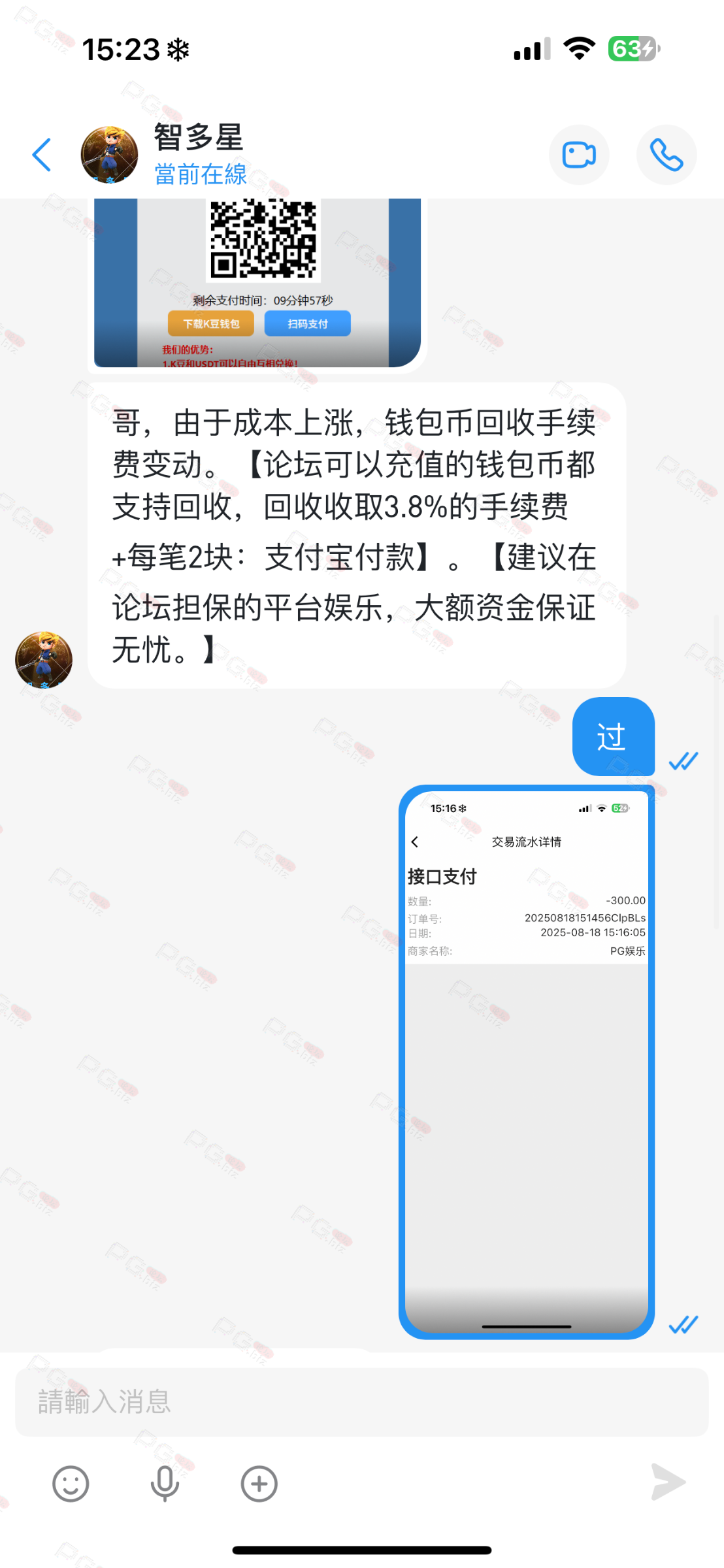
Task: Send the message with the arrow icon
Action: [x=668, y=1482]
